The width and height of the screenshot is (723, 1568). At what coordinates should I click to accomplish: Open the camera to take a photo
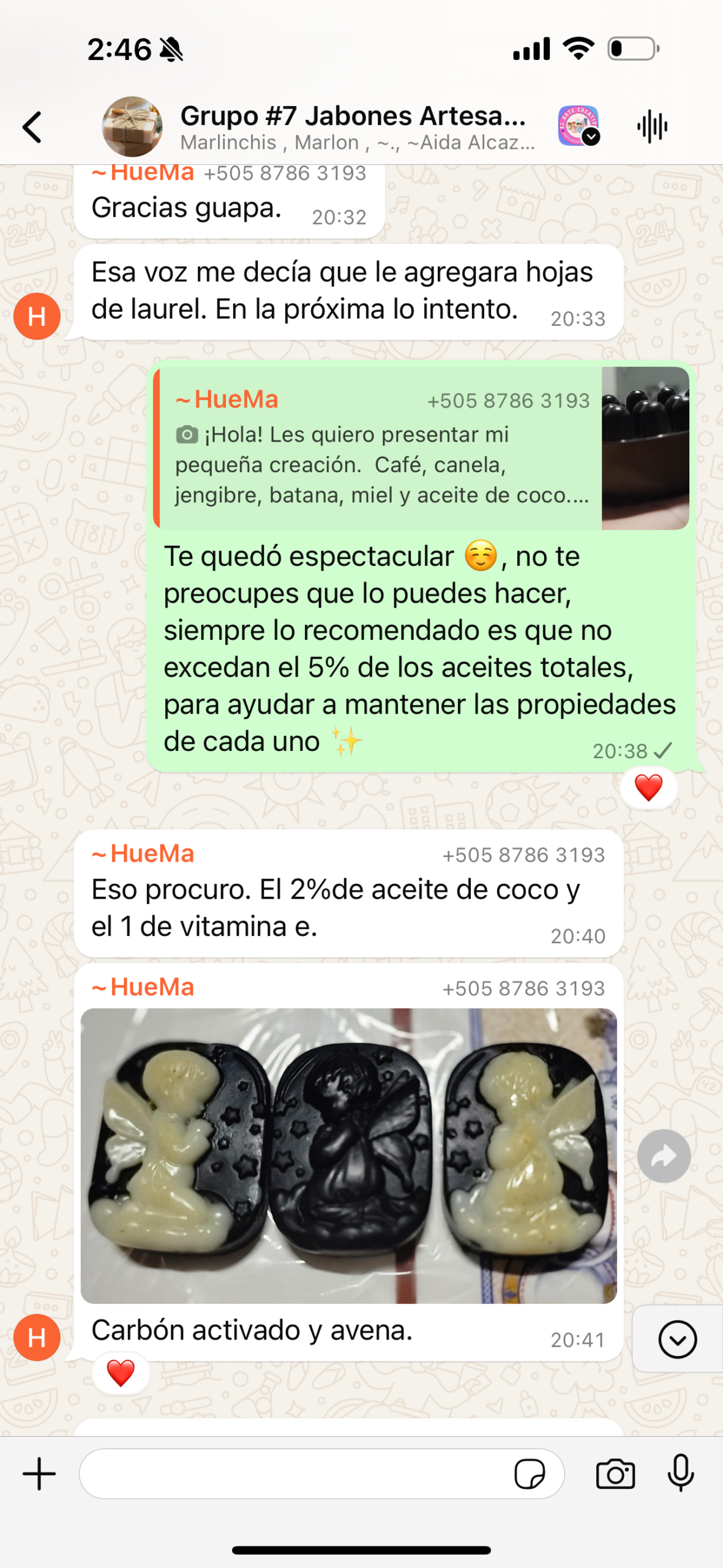[x=615, y=1474]
